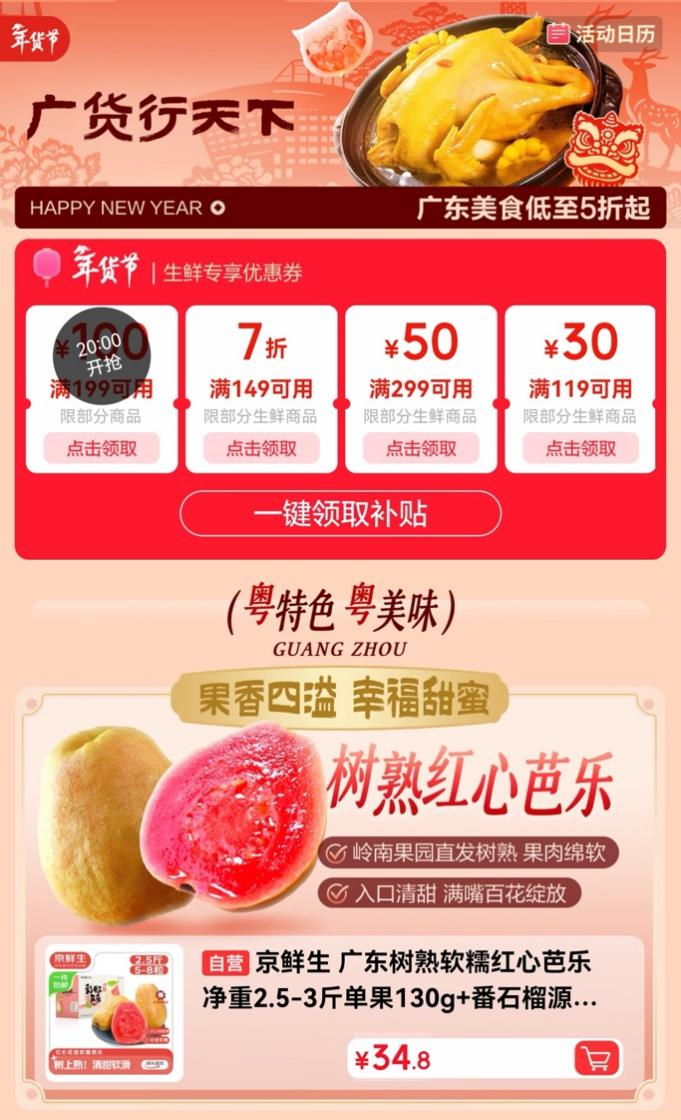Tap 一键领取补贴 to claim all subsidies
This screenshot has width=681, height=1120.
[340, 514]
